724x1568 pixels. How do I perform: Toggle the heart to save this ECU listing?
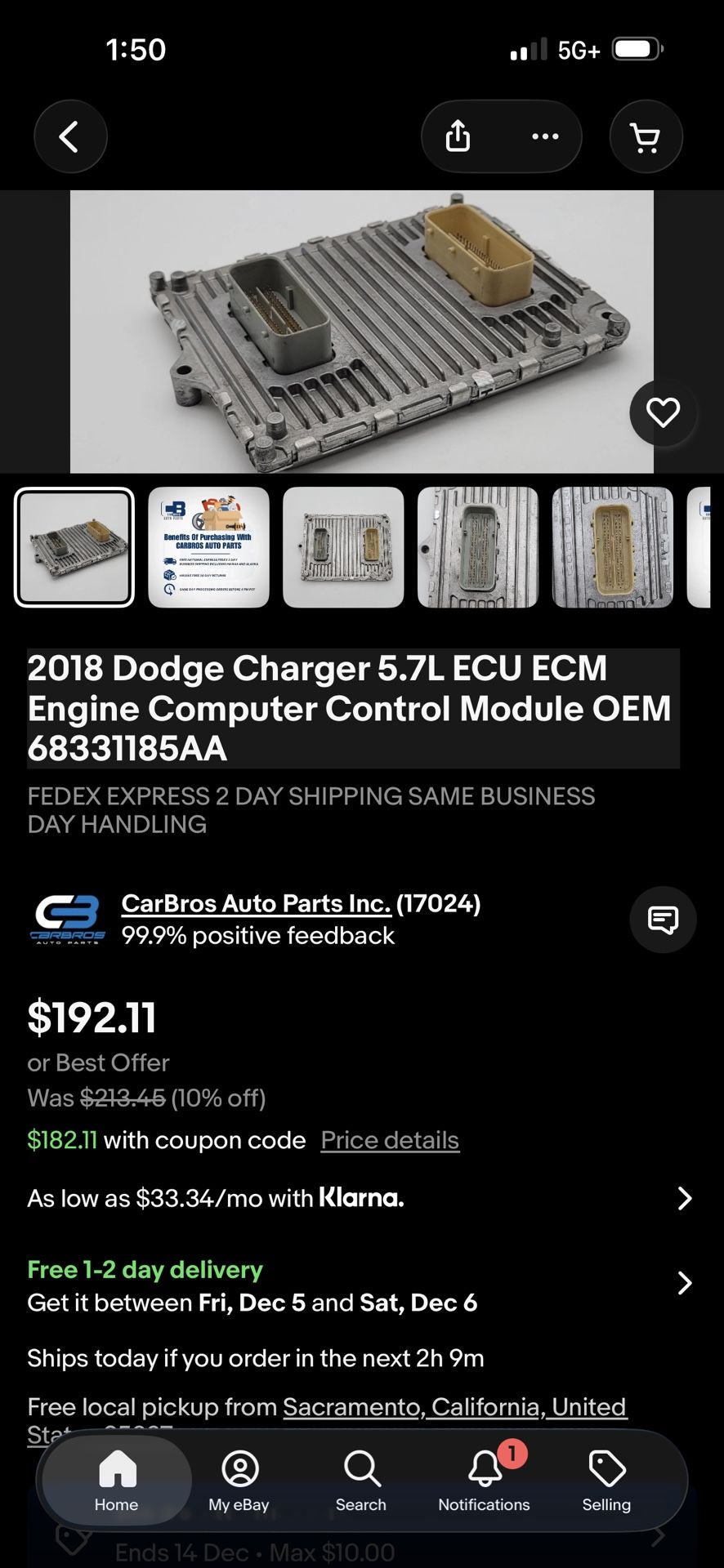click(x=663, y=412)
